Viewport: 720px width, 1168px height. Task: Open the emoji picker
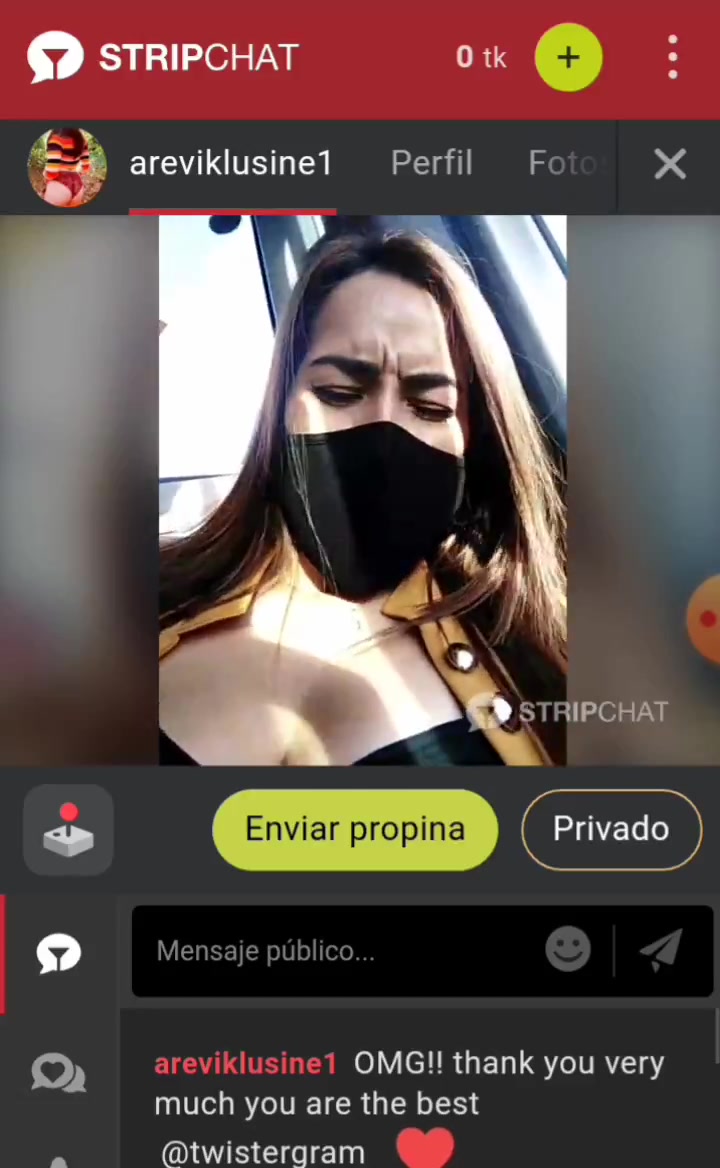567,950
